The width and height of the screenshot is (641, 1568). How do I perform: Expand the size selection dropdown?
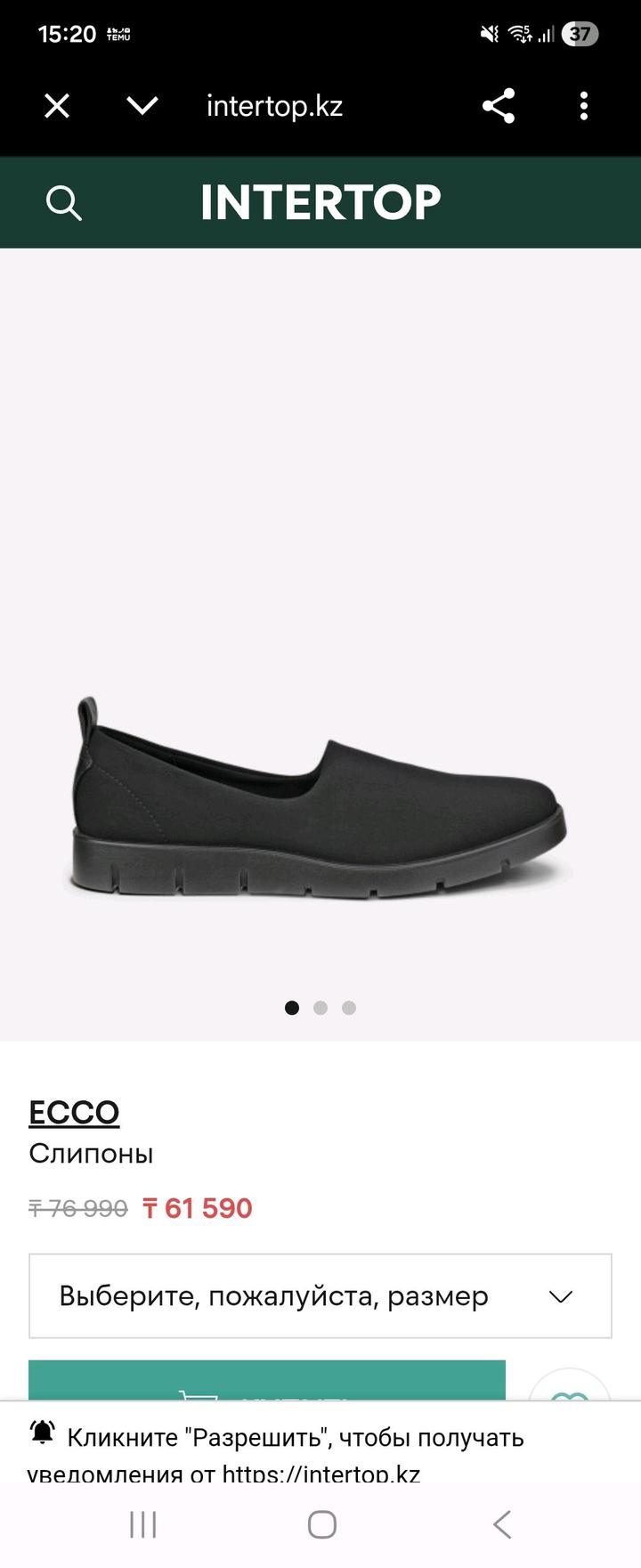click(x=320, y=1296)
